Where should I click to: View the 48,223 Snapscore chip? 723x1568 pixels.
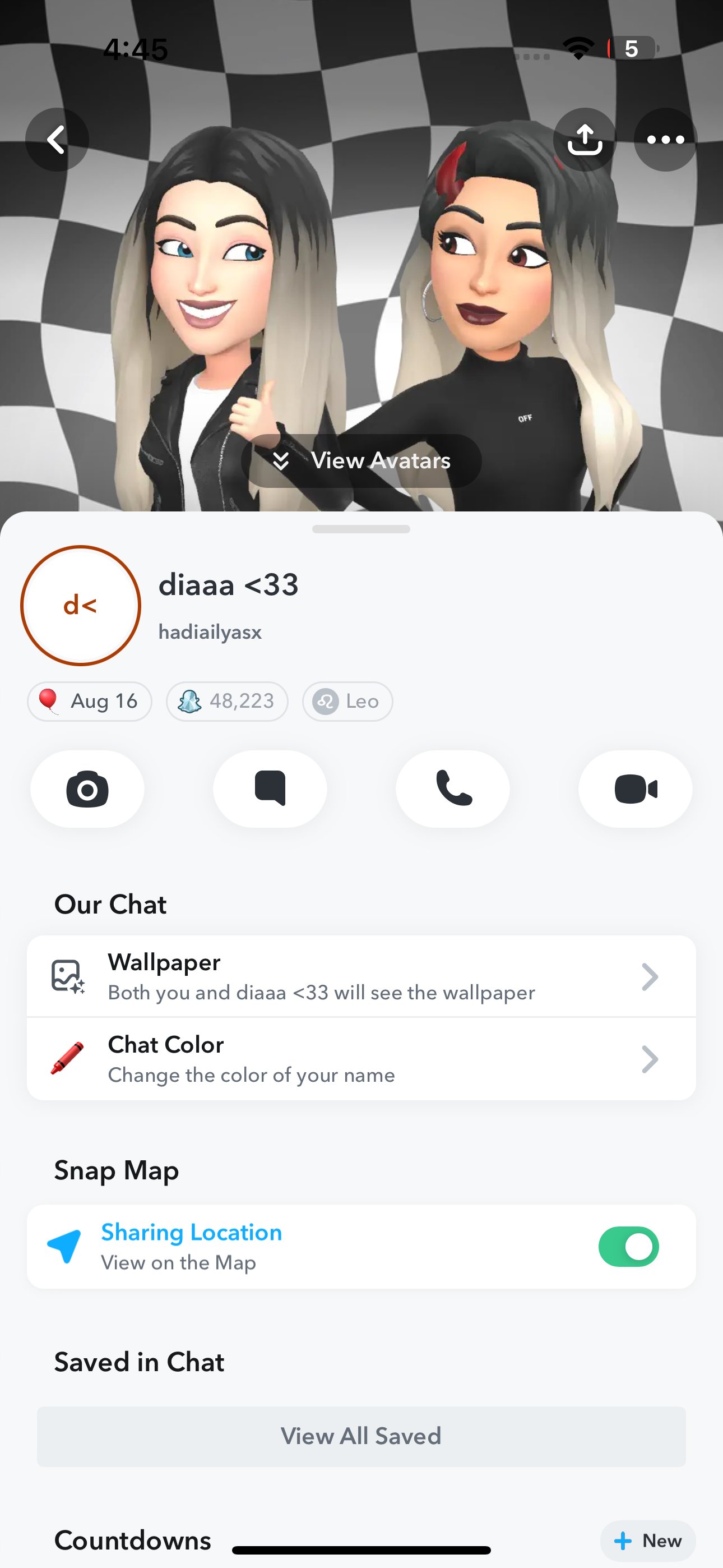(x=227, y=701)
